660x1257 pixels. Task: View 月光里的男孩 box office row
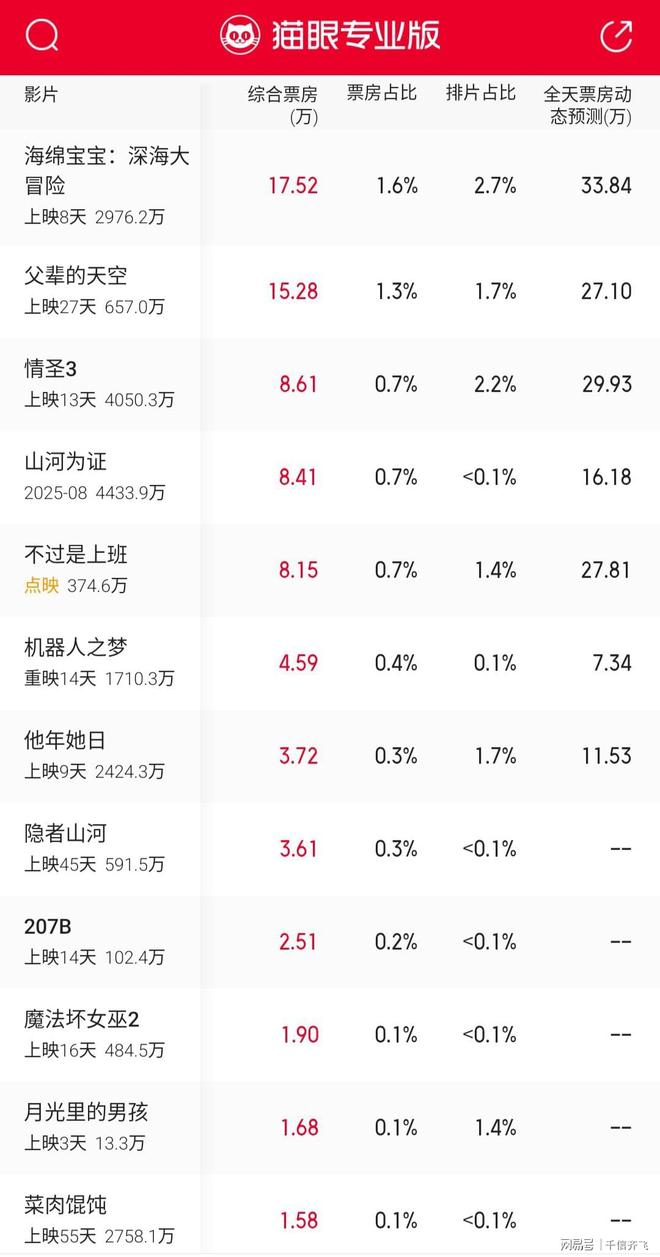(x=86, y=1113)
